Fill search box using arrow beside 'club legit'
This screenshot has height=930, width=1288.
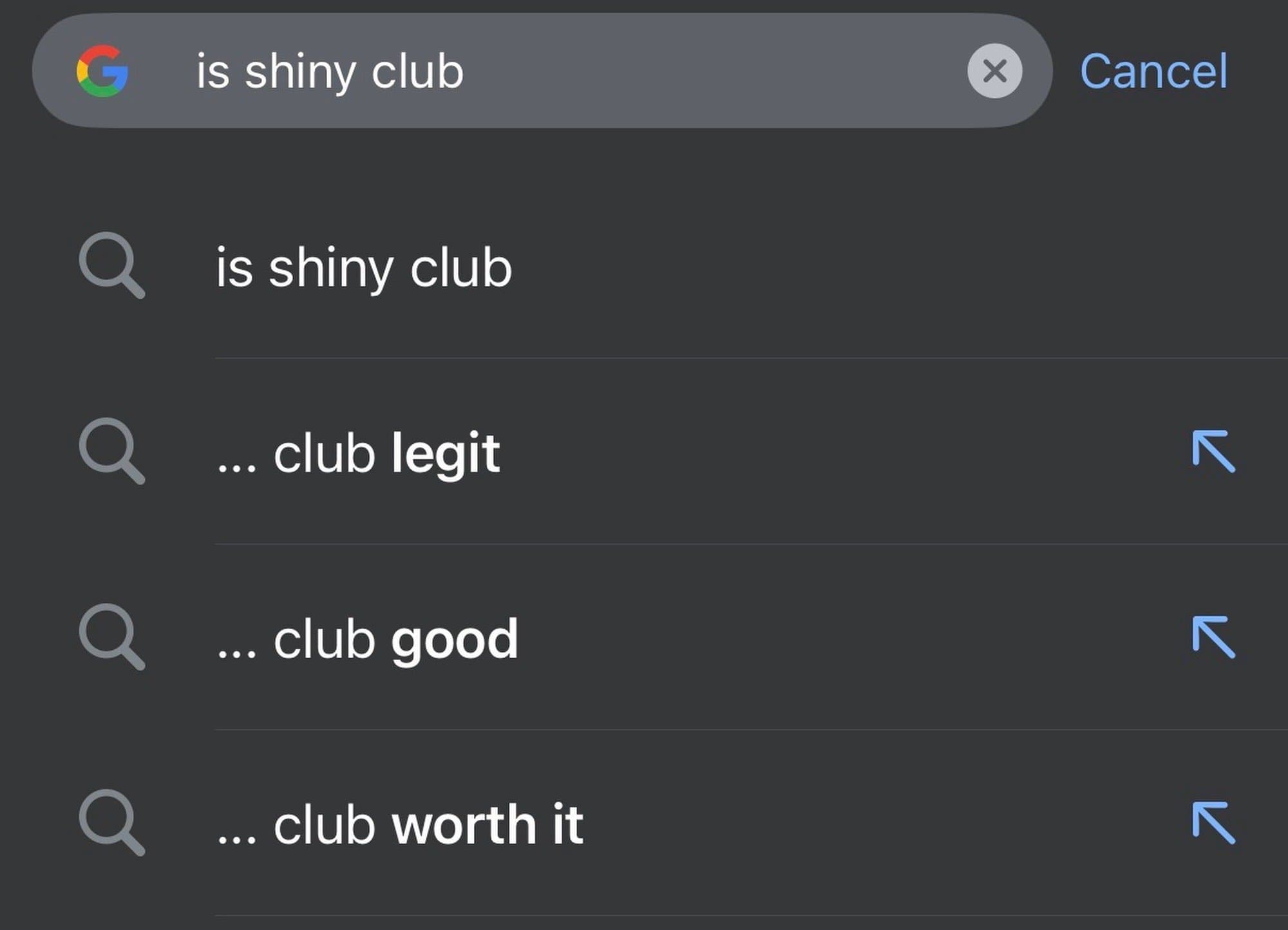(x=1213, y=452)
